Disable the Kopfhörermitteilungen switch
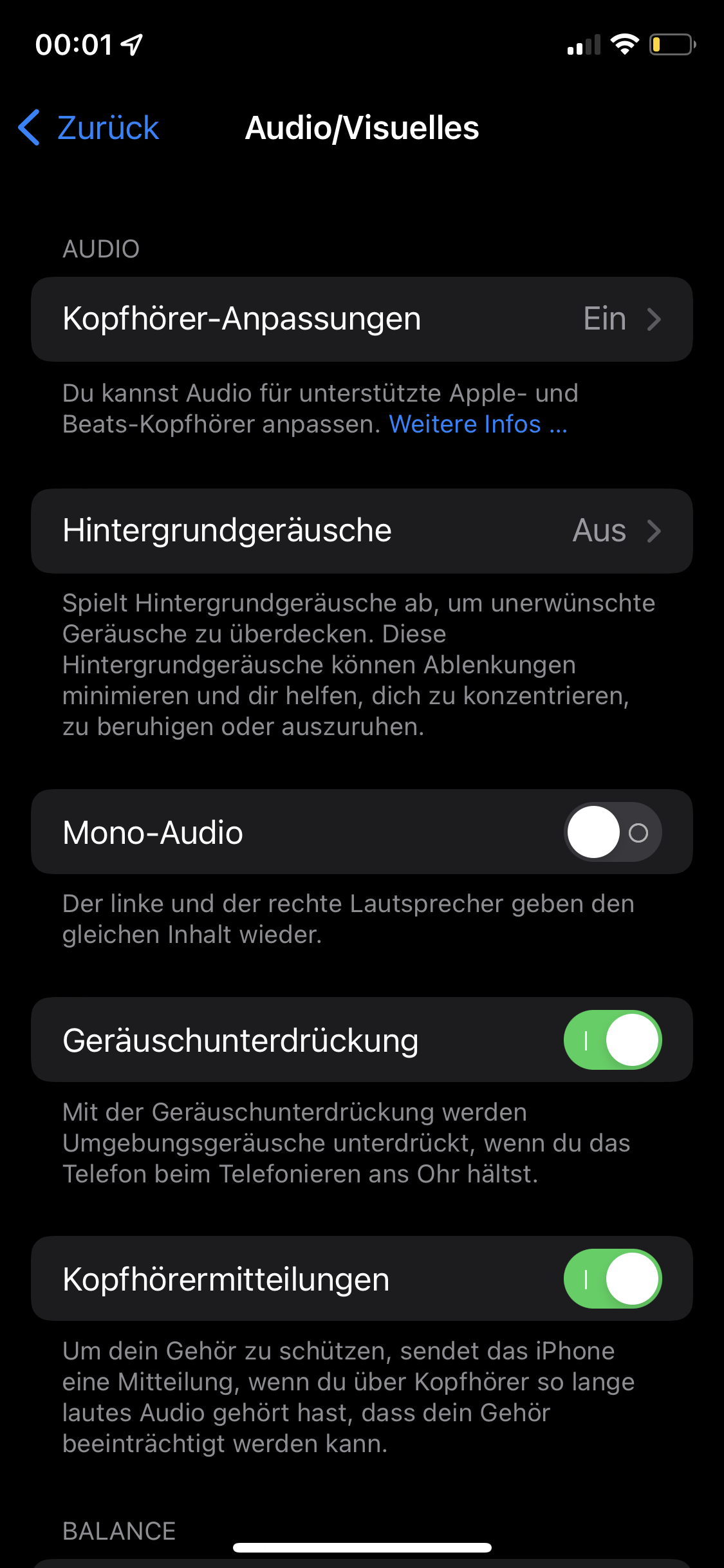The width and height of the screenshot is (724, 1568). click(x=612, y=1278)
